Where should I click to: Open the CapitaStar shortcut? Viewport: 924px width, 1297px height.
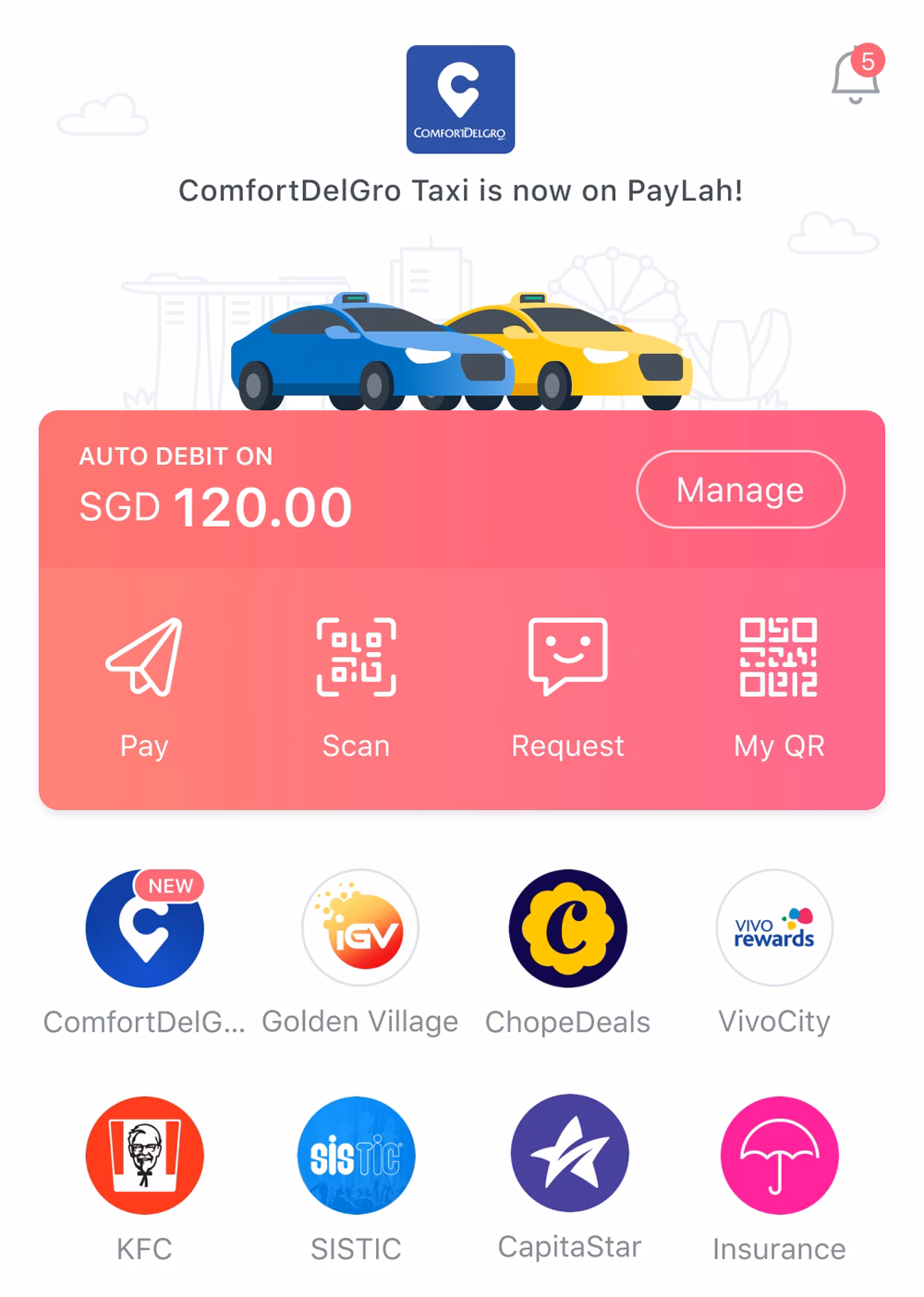pos(567,1156)
